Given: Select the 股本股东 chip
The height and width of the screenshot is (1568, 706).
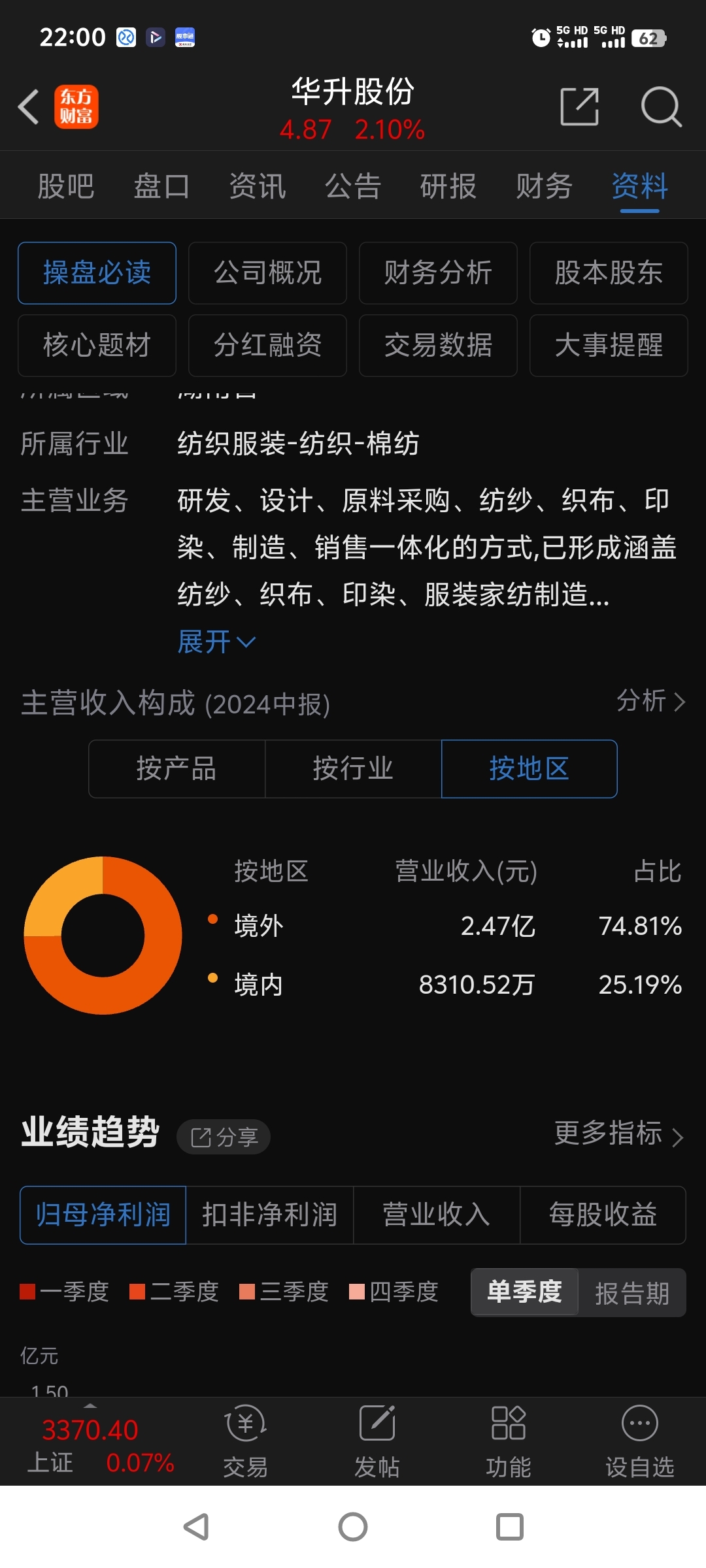Looking at the screenshot, I should tap(609, 273).
